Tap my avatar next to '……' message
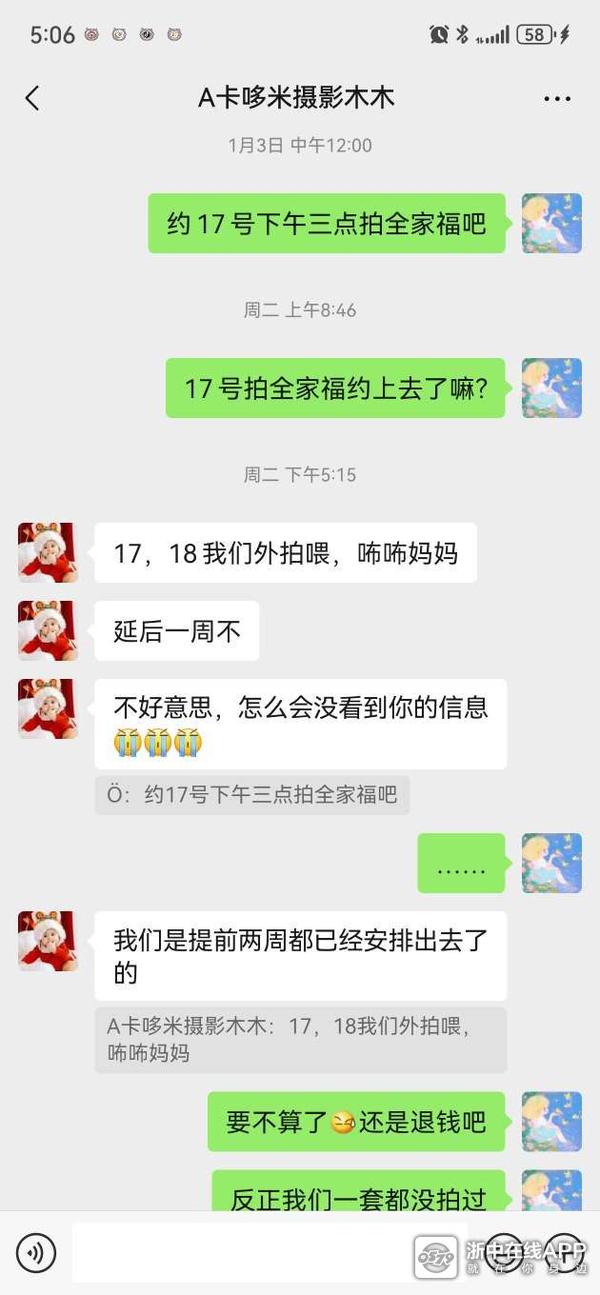 (x=551, y=863)
